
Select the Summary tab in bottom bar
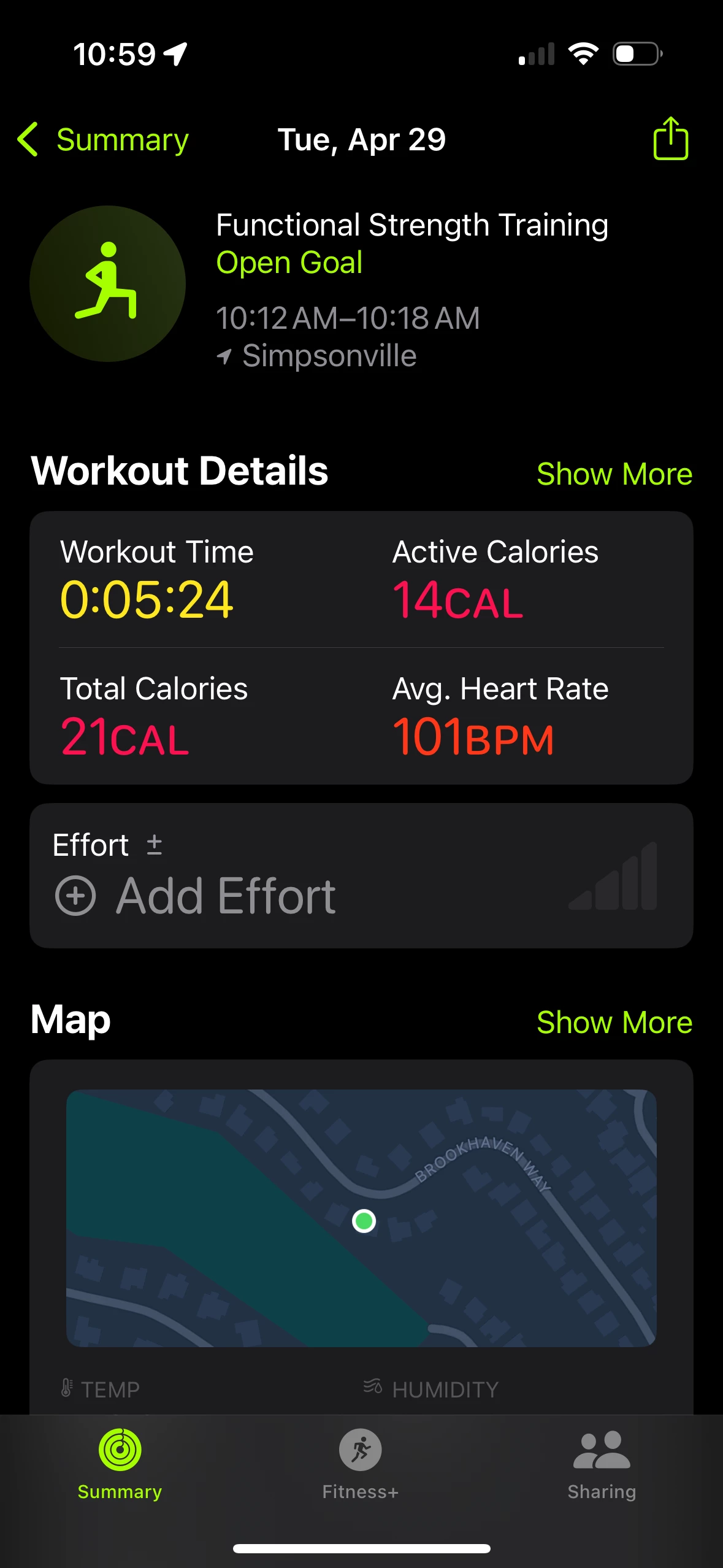(120, 1464)
